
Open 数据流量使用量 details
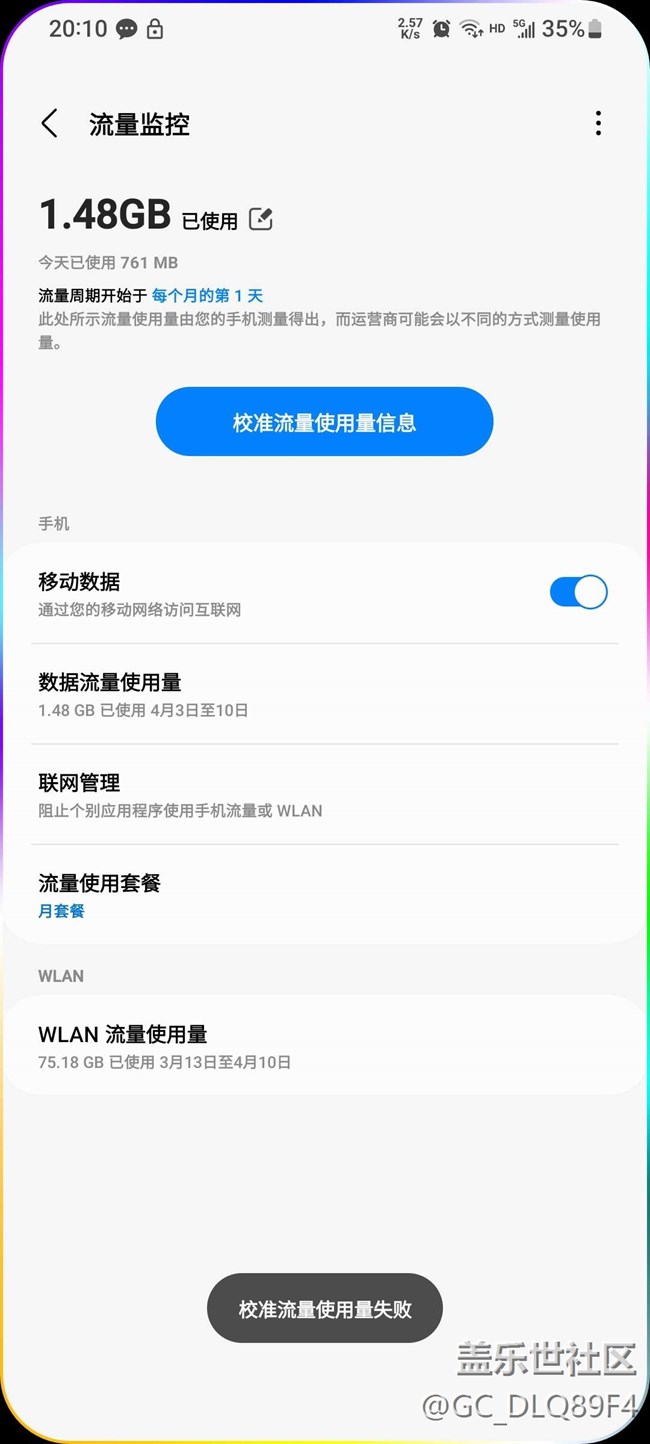(325, 694)
